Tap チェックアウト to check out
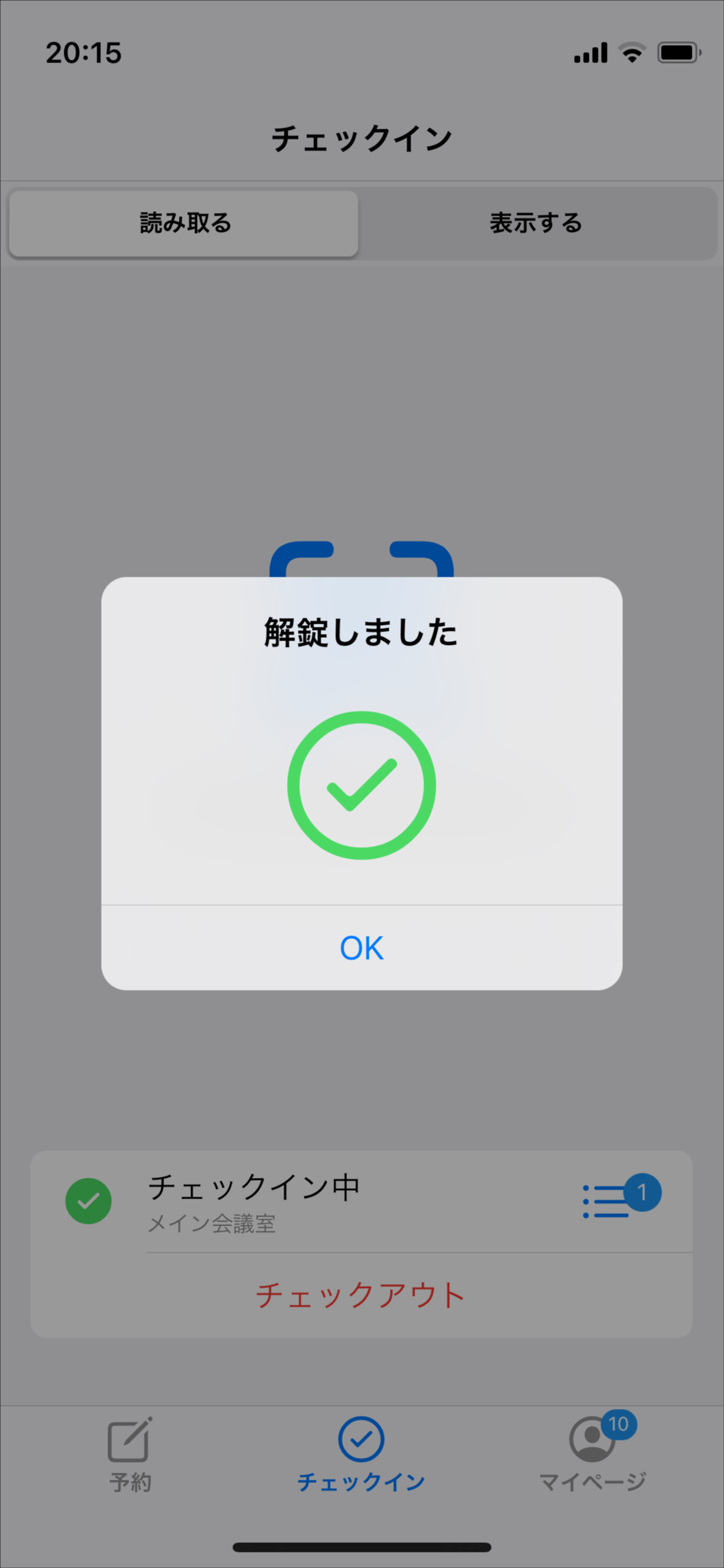This screenshot has width=724, height=1568. tap(360, 1295)
